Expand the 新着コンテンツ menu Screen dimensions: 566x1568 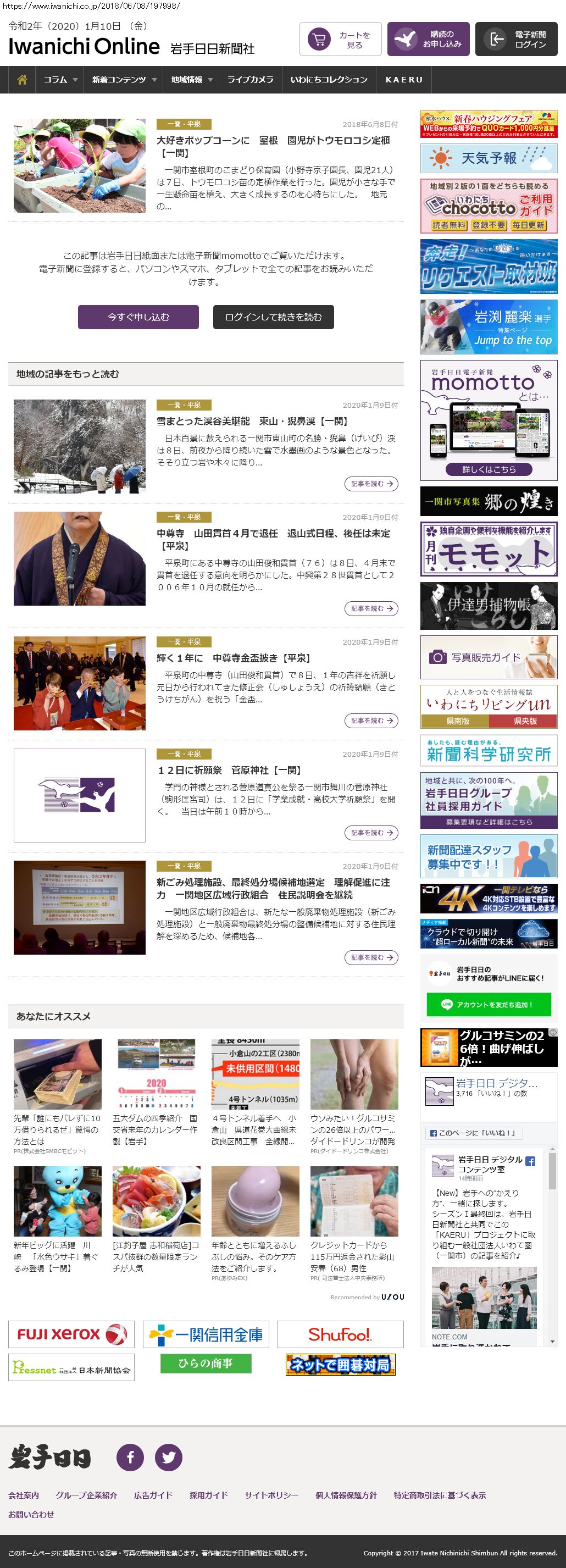click(x=124, y=80)
